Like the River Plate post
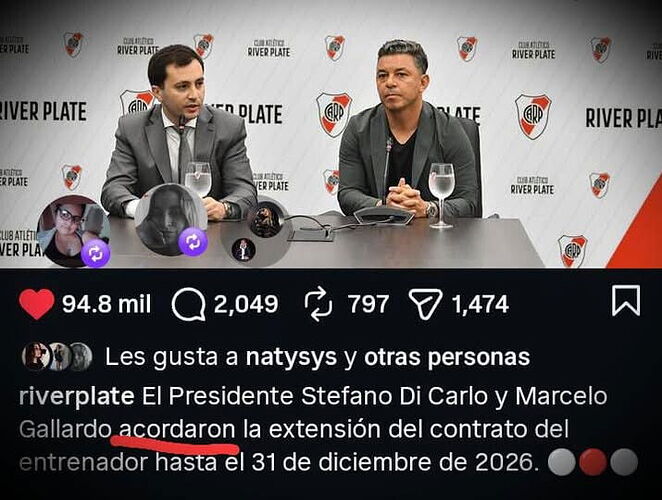662x500 pixels. (37, 304)
